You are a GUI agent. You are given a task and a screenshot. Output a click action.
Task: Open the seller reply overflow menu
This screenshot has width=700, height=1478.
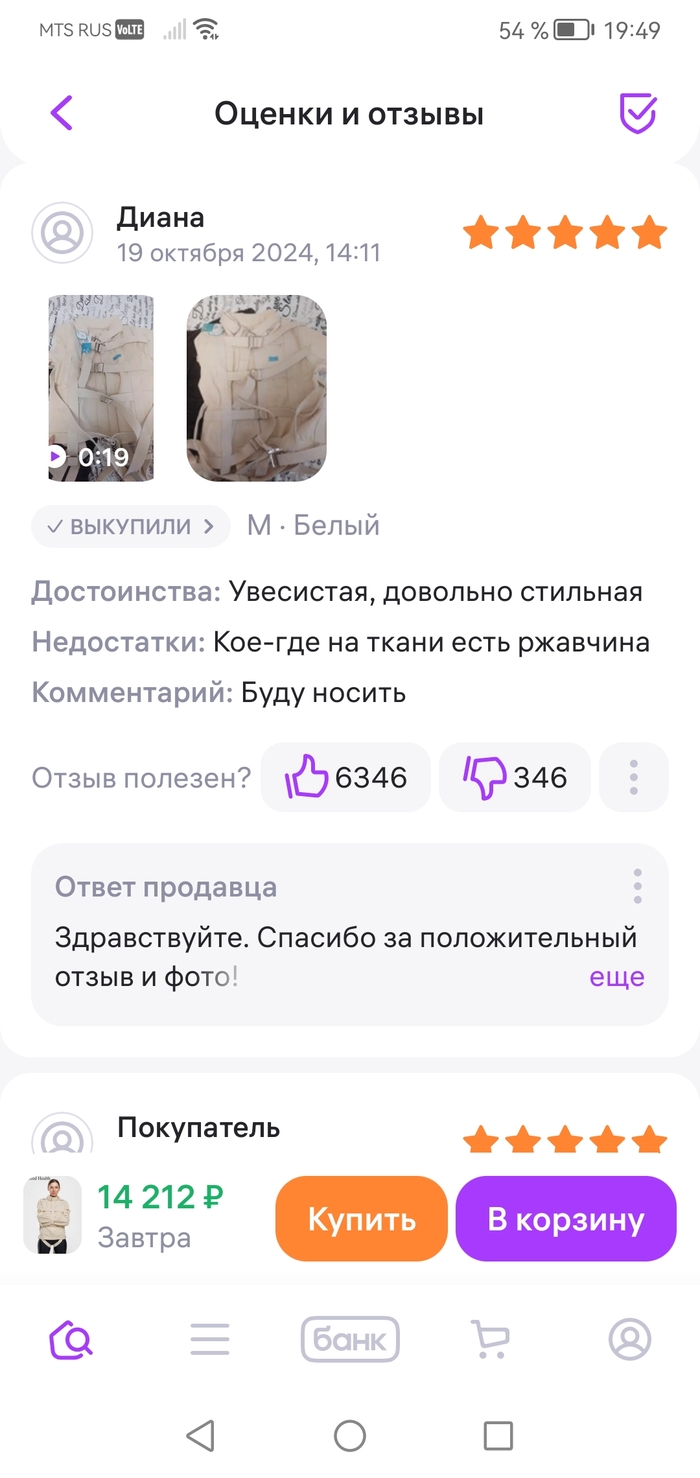coord(637,886)
